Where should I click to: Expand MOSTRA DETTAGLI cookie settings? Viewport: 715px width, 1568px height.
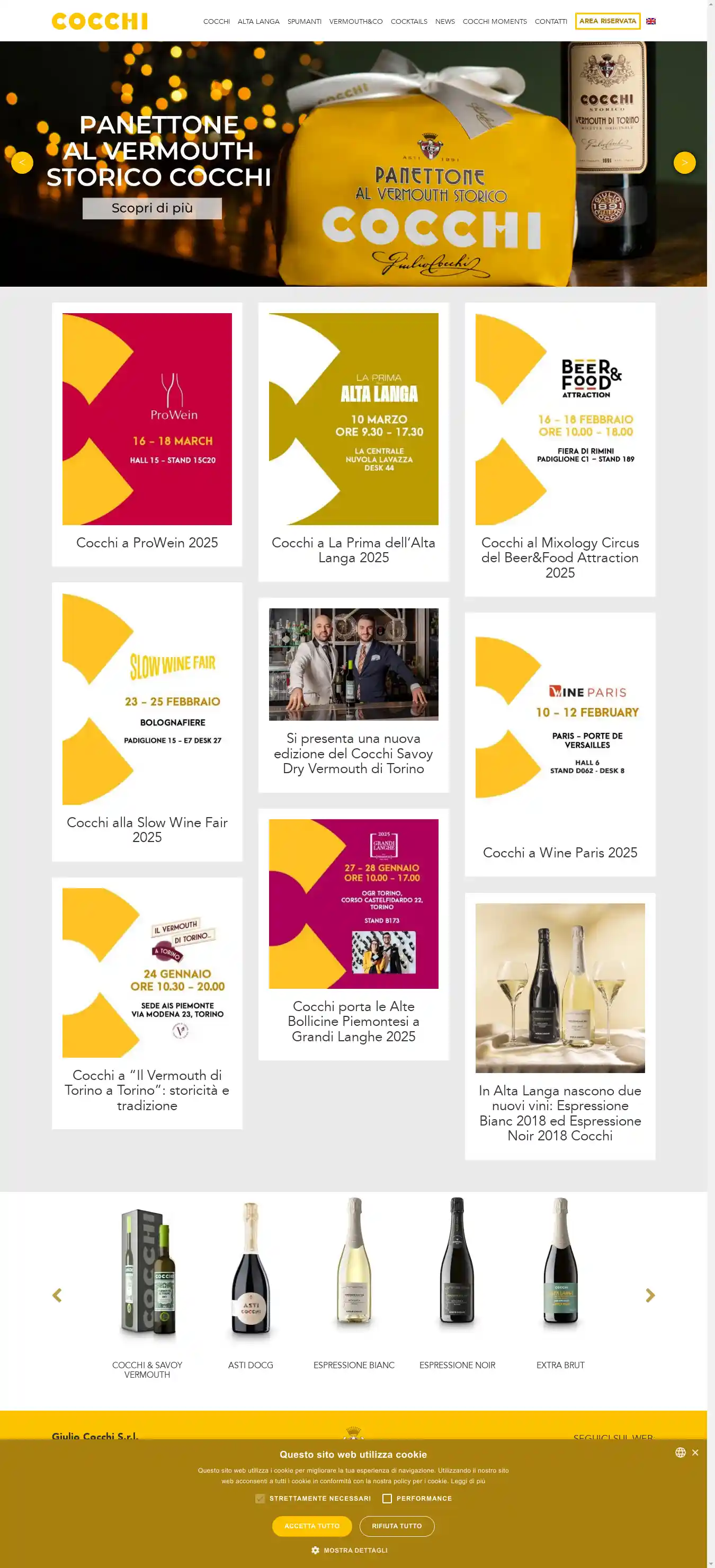point(349,1550)
